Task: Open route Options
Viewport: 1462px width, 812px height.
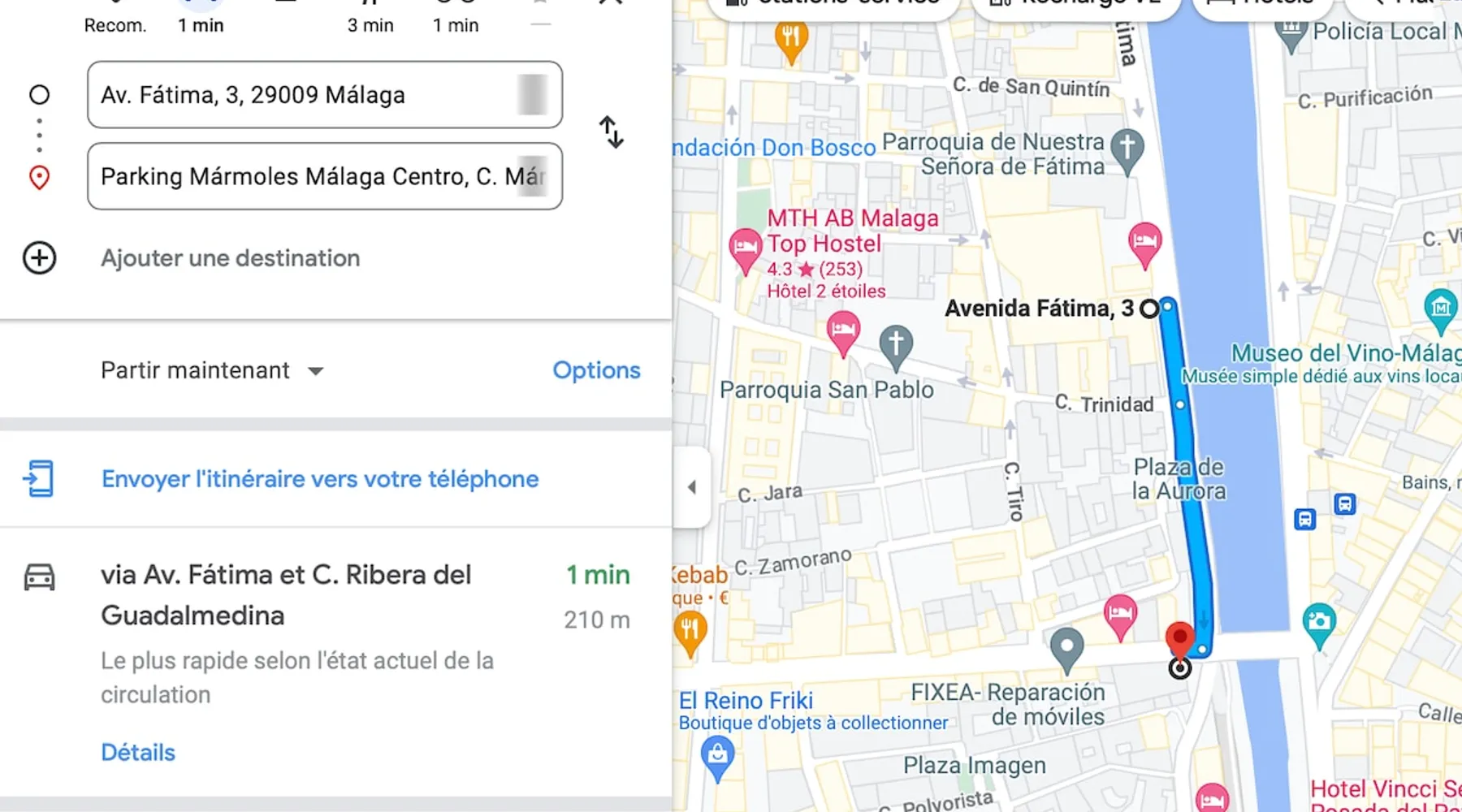Action: (x=596, y=370)
